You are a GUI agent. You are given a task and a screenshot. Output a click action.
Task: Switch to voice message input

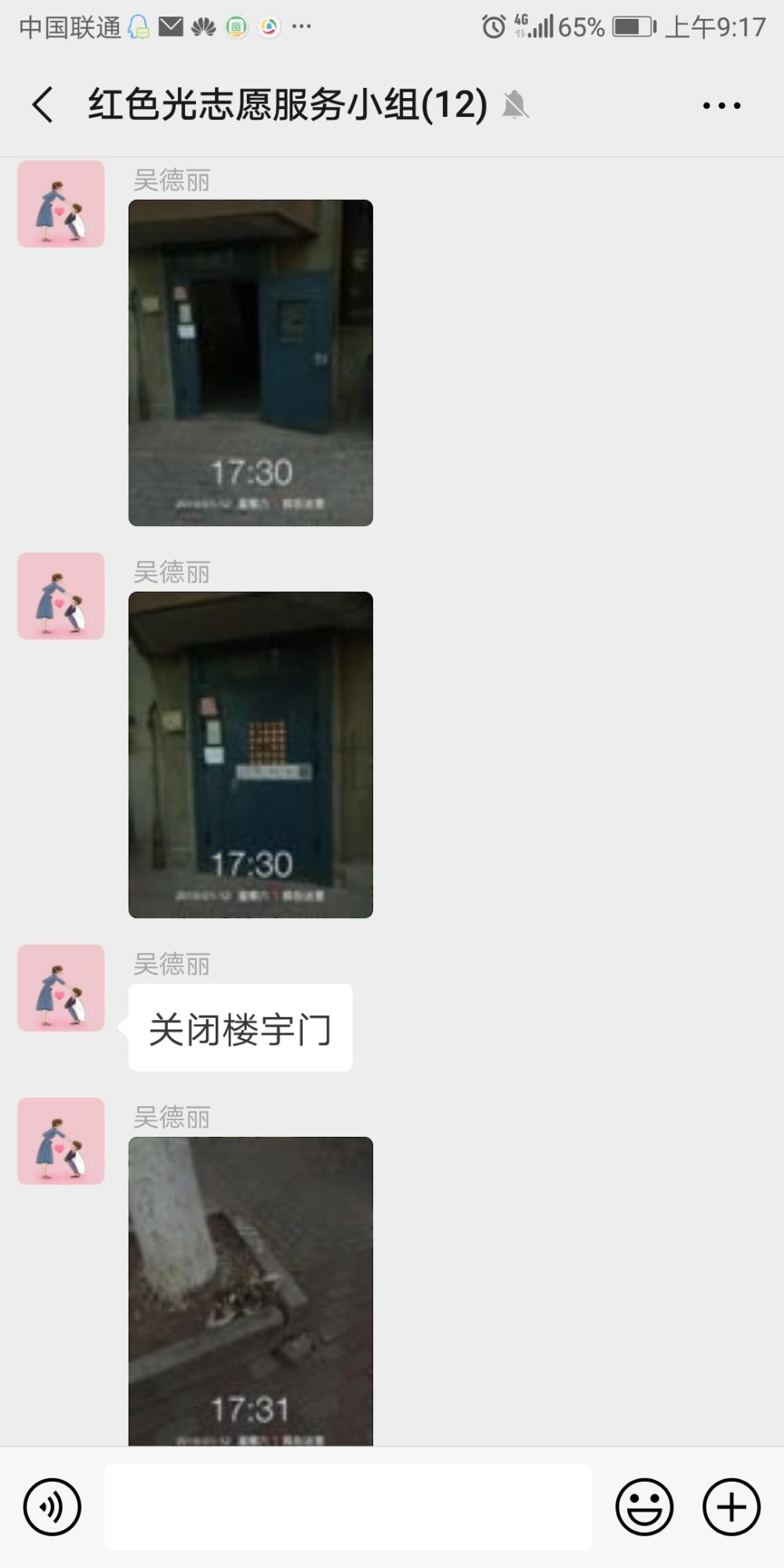(x=52, y=1507)
